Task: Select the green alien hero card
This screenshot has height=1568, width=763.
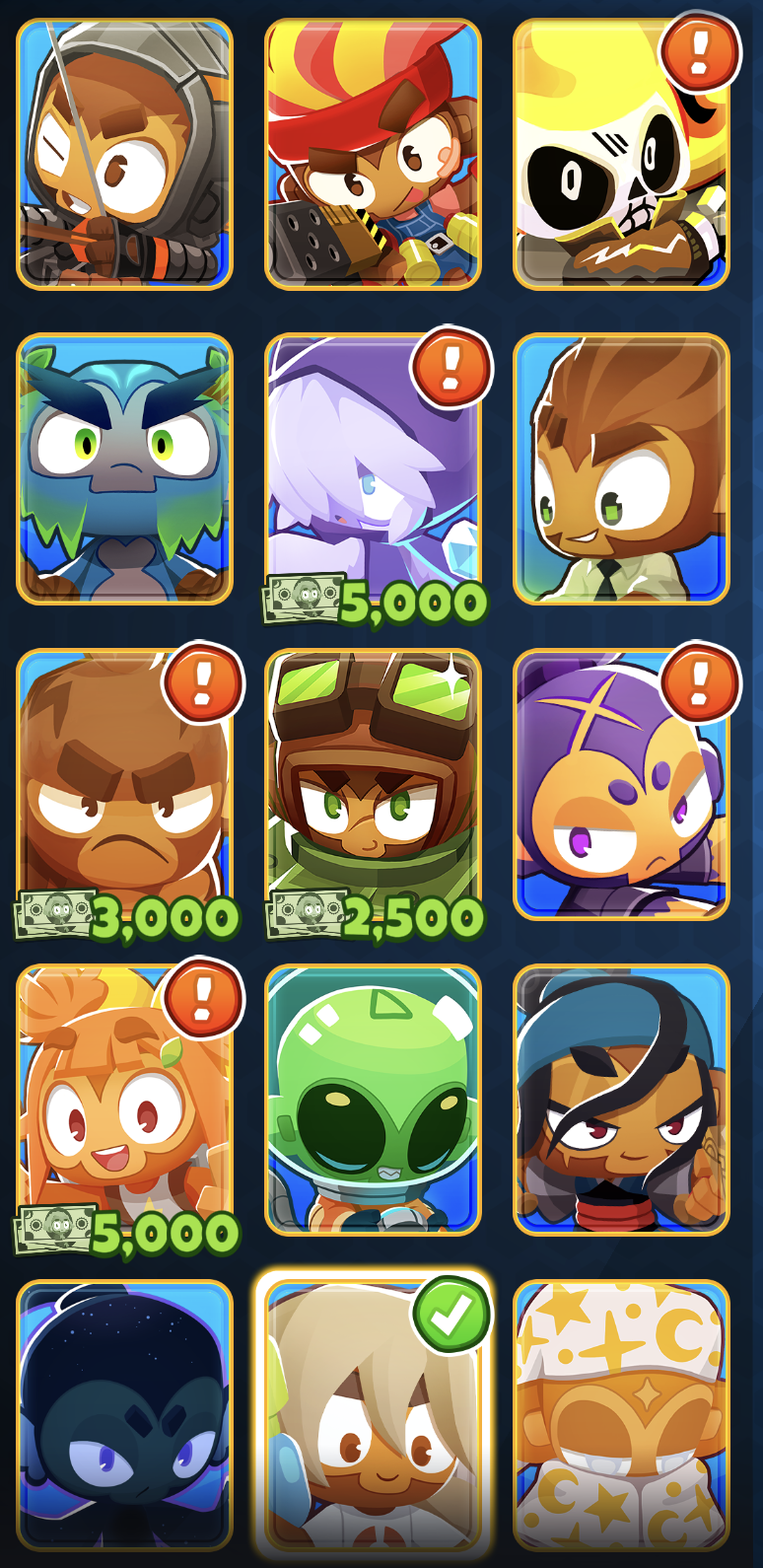Action: (373, 1101)
